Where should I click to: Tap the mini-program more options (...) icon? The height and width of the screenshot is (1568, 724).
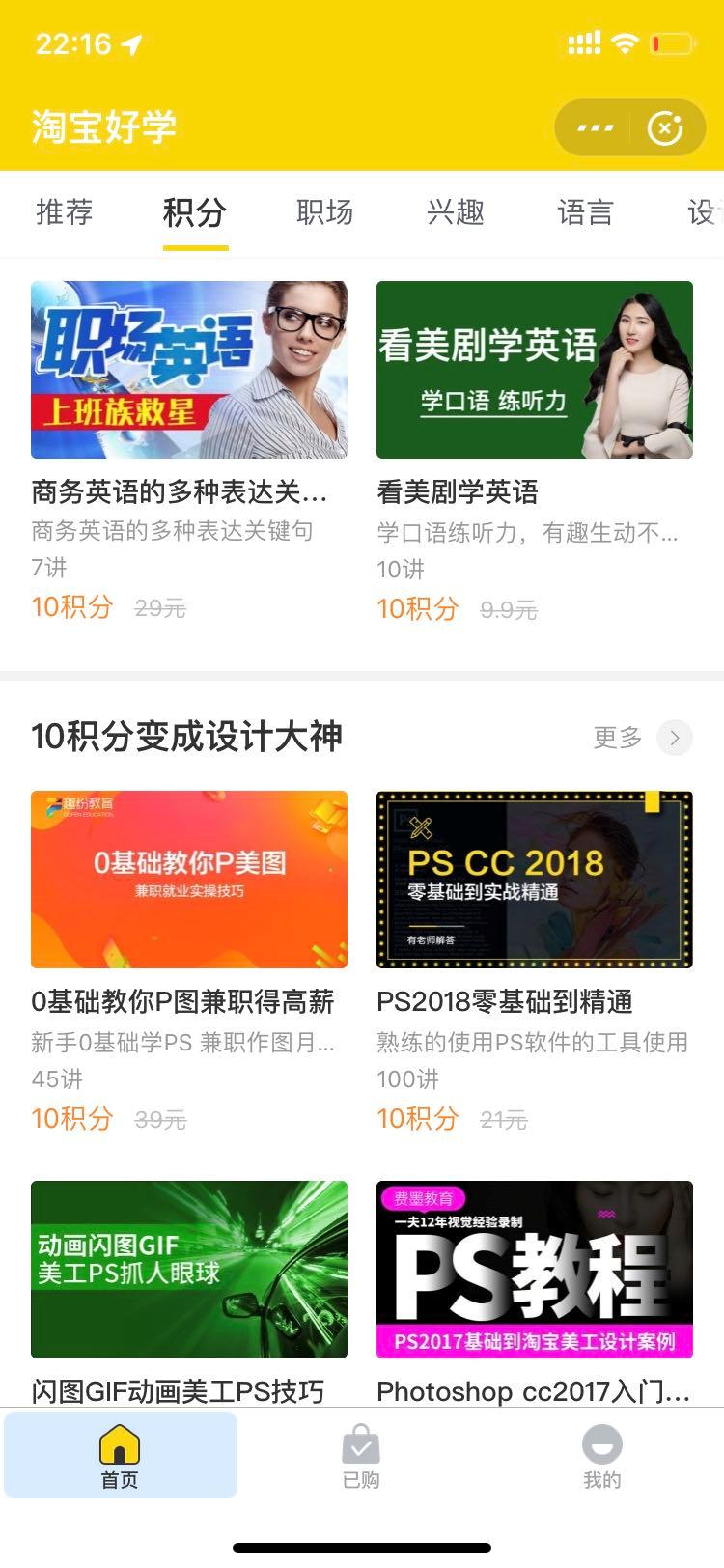[594, 126]
